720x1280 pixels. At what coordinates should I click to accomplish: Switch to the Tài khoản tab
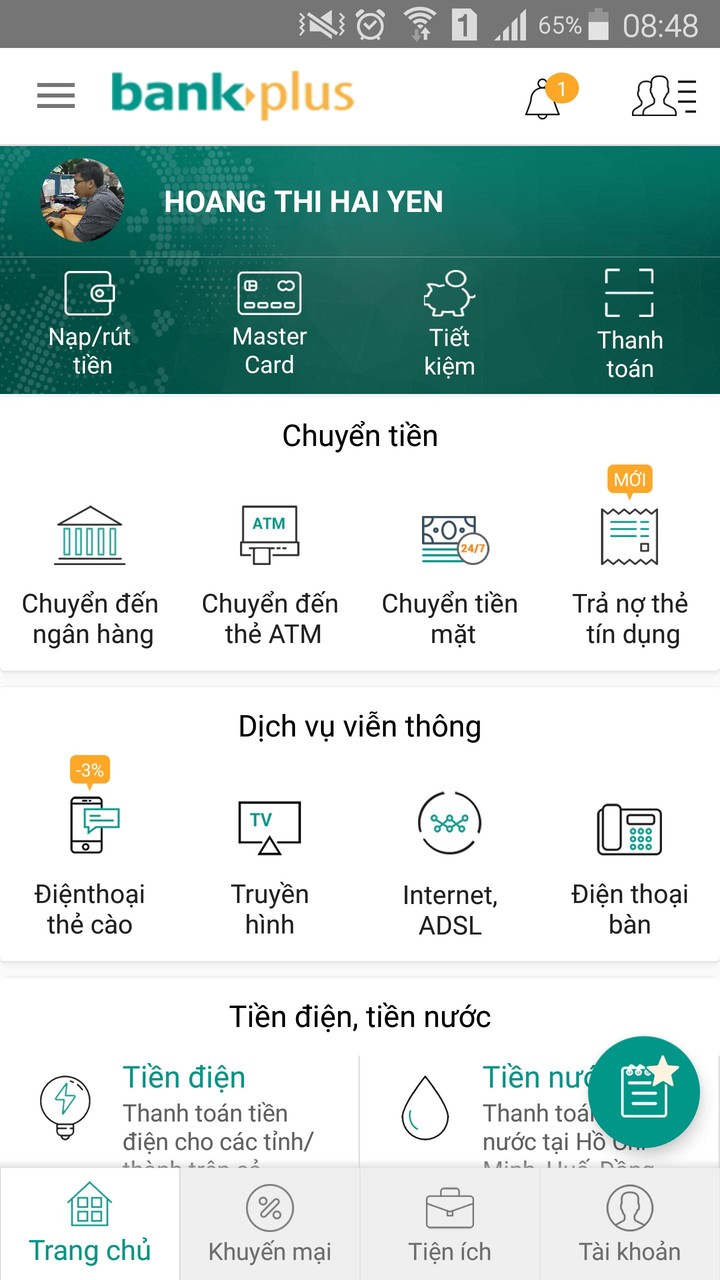tap(631, 1222)
